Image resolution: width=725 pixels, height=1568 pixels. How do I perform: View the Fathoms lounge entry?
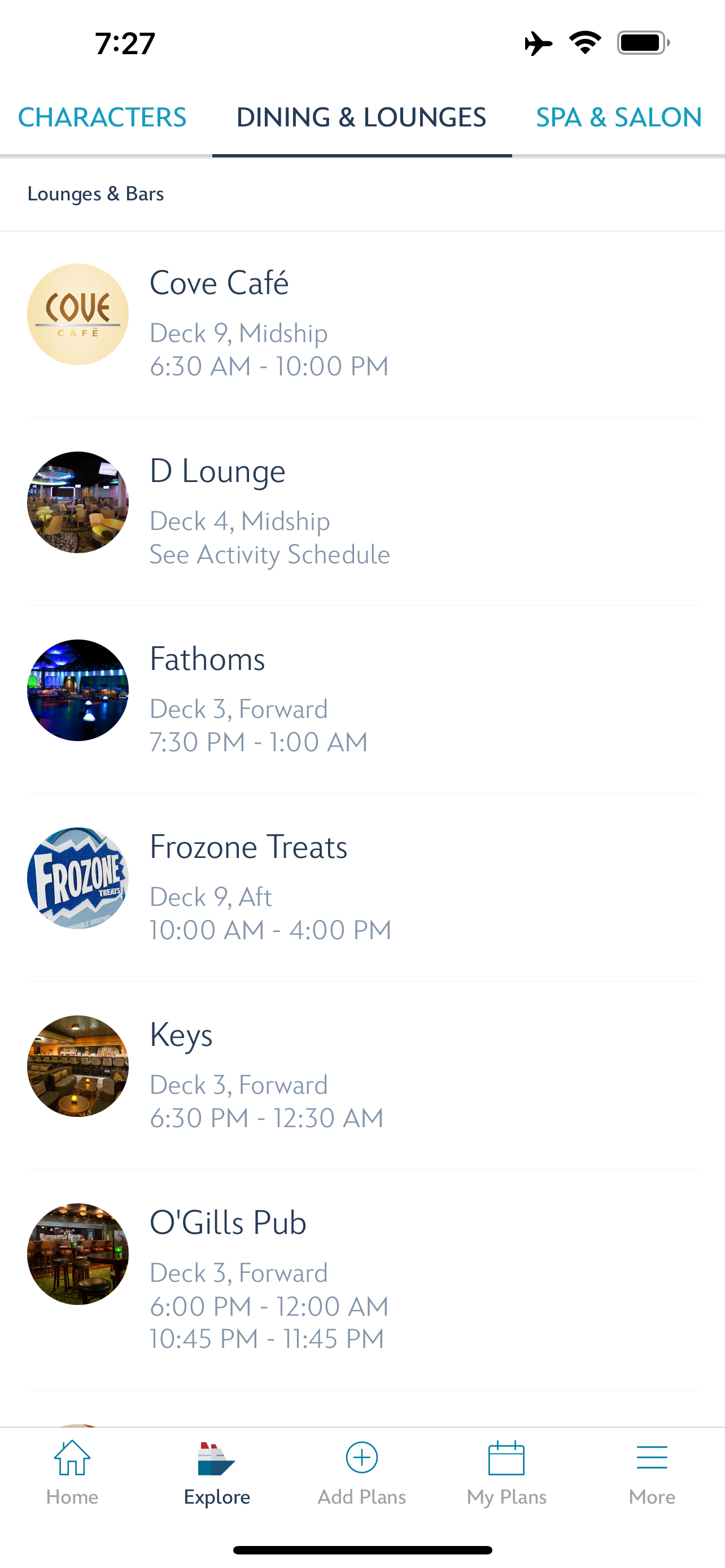[361, 699]
